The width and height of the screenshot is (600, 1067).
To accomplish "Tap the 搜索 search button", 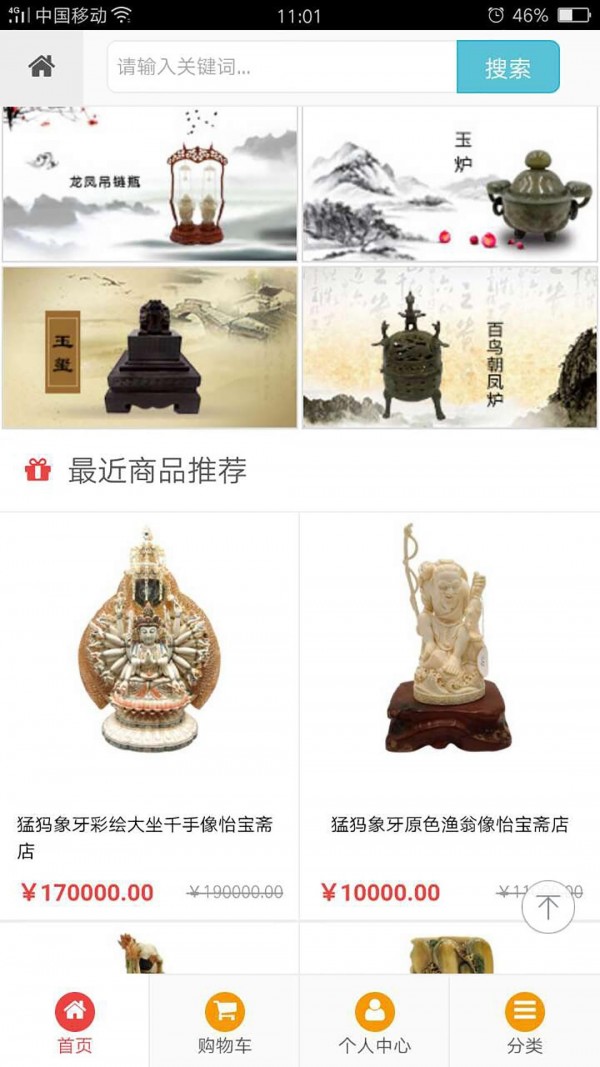I will pyautogui.click(x=508, y=67).
